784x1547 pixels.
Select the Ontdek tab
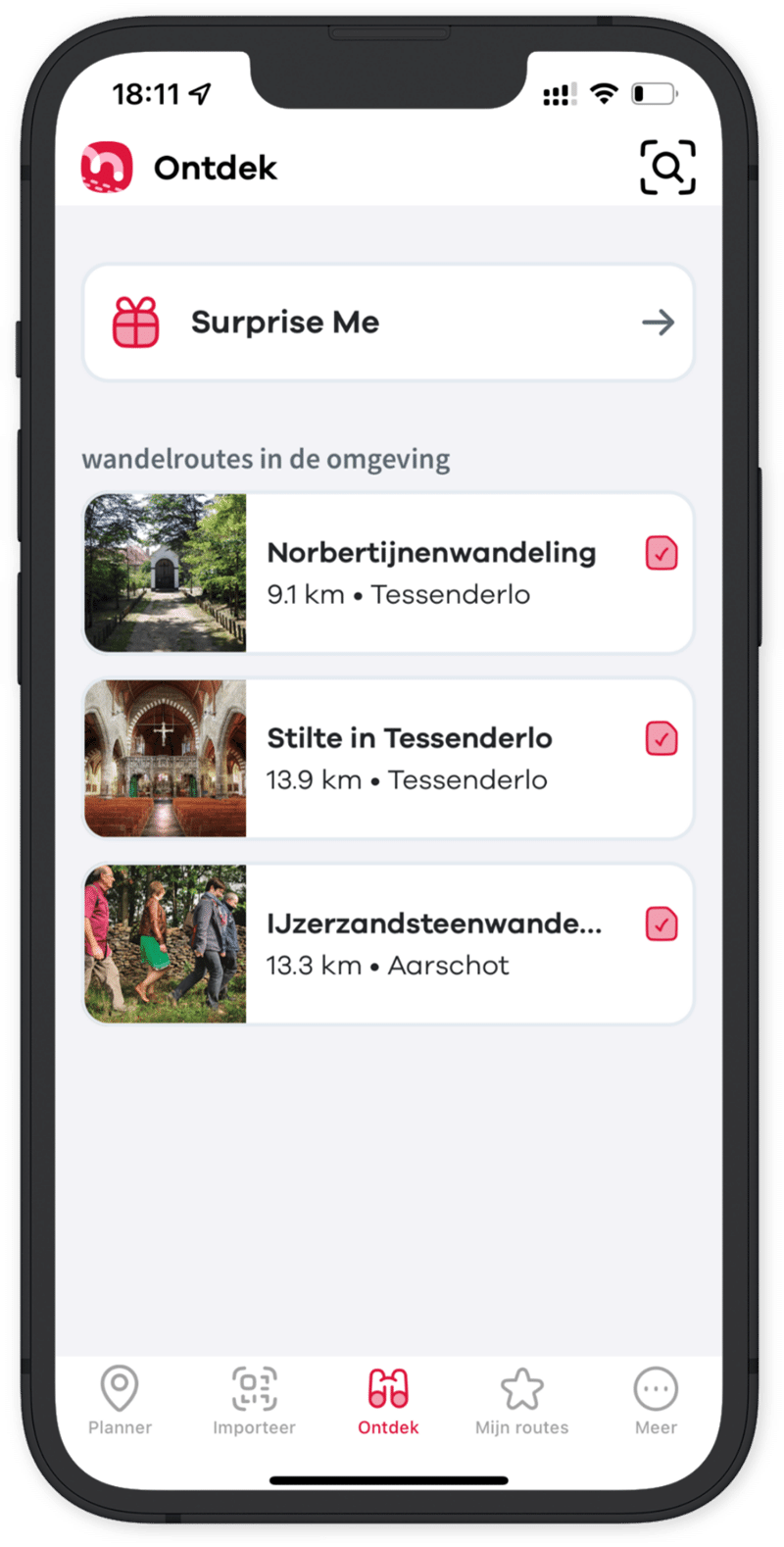point(388,1401)
